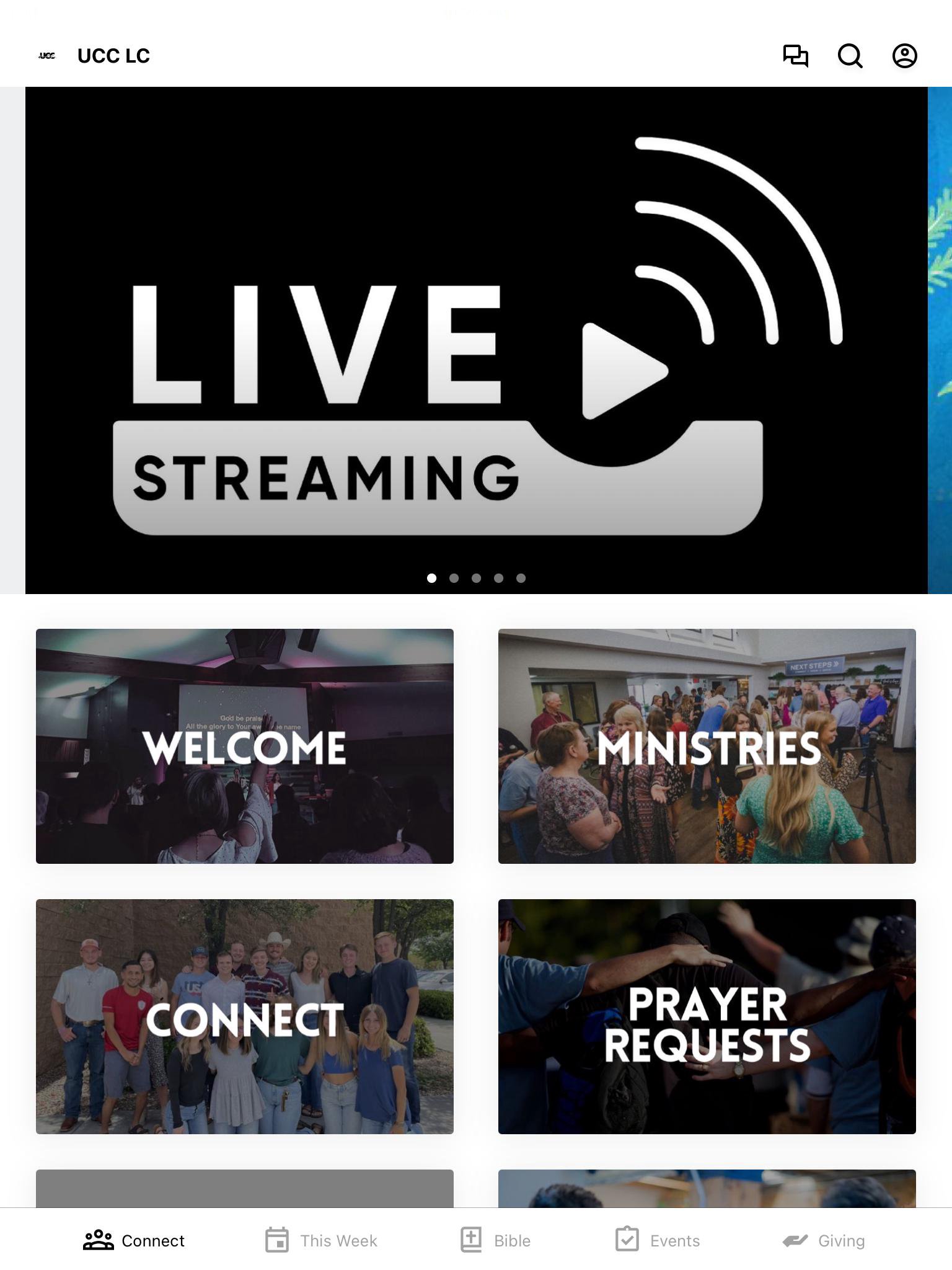The width and height of the screenshot is (952, 1270).
Task: Open the Live Streaming banner
Action: click(476, 340)
